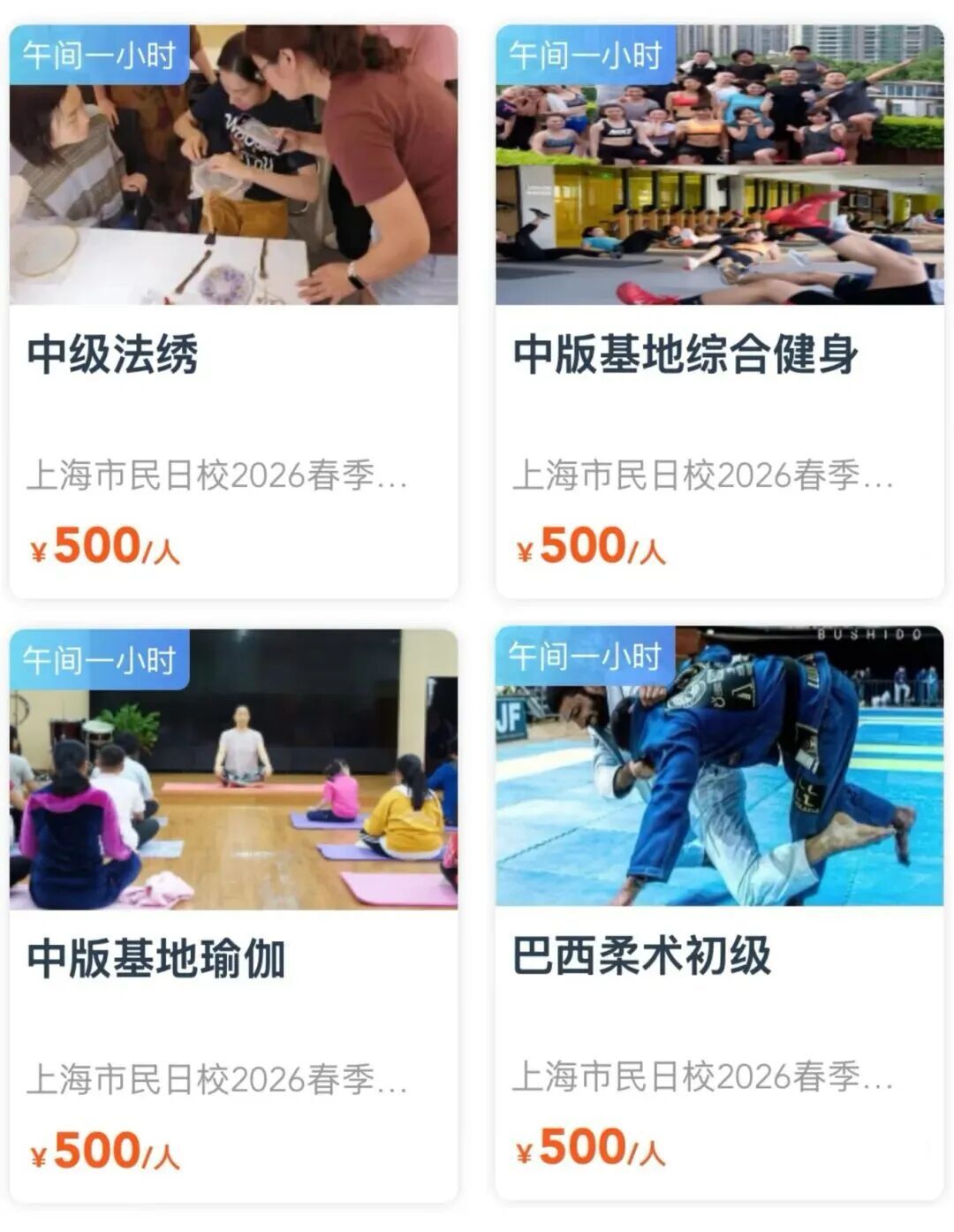
Task: Open the 巴西柔术初级 course details
Action: [x=719, y=956]
